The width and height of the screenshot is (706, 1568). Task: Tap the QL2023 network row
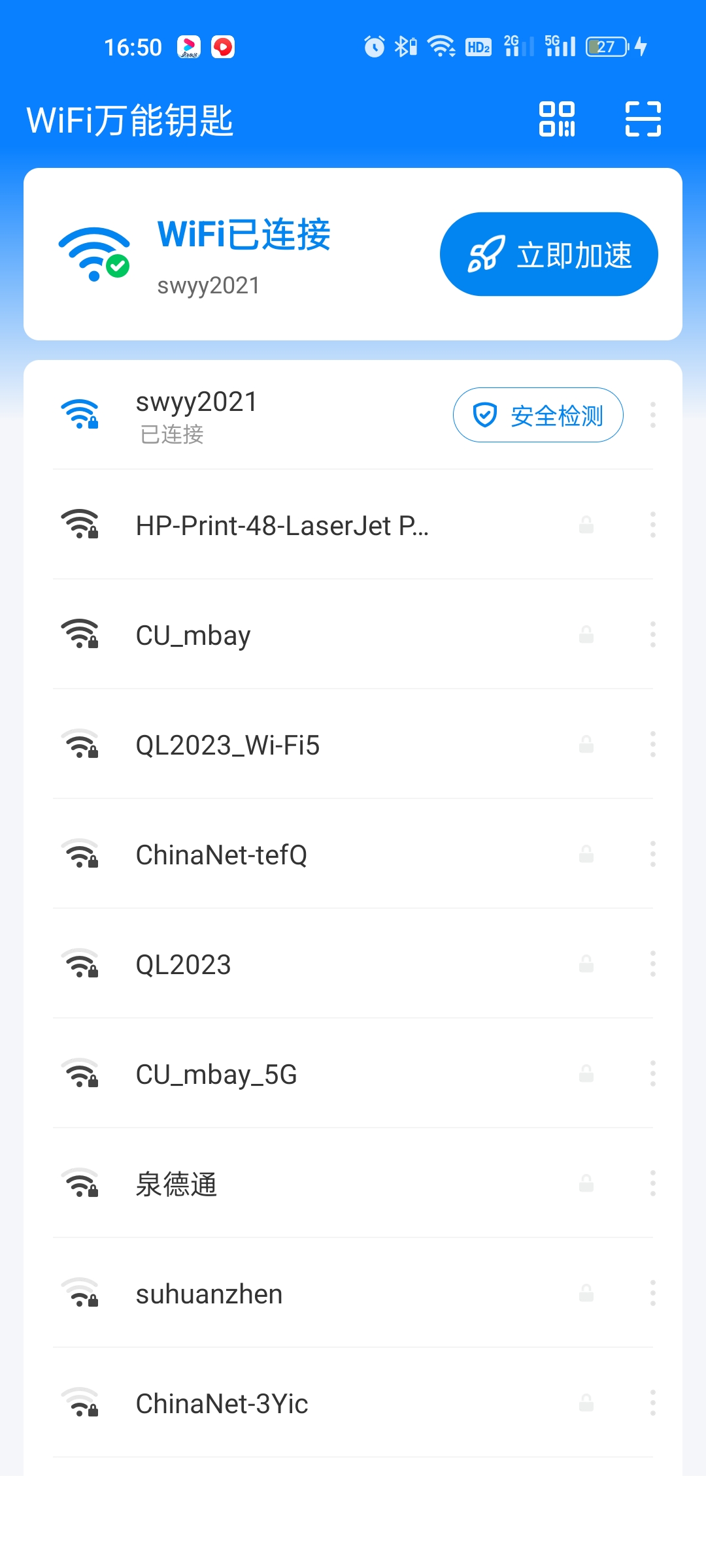click(184, 964)
